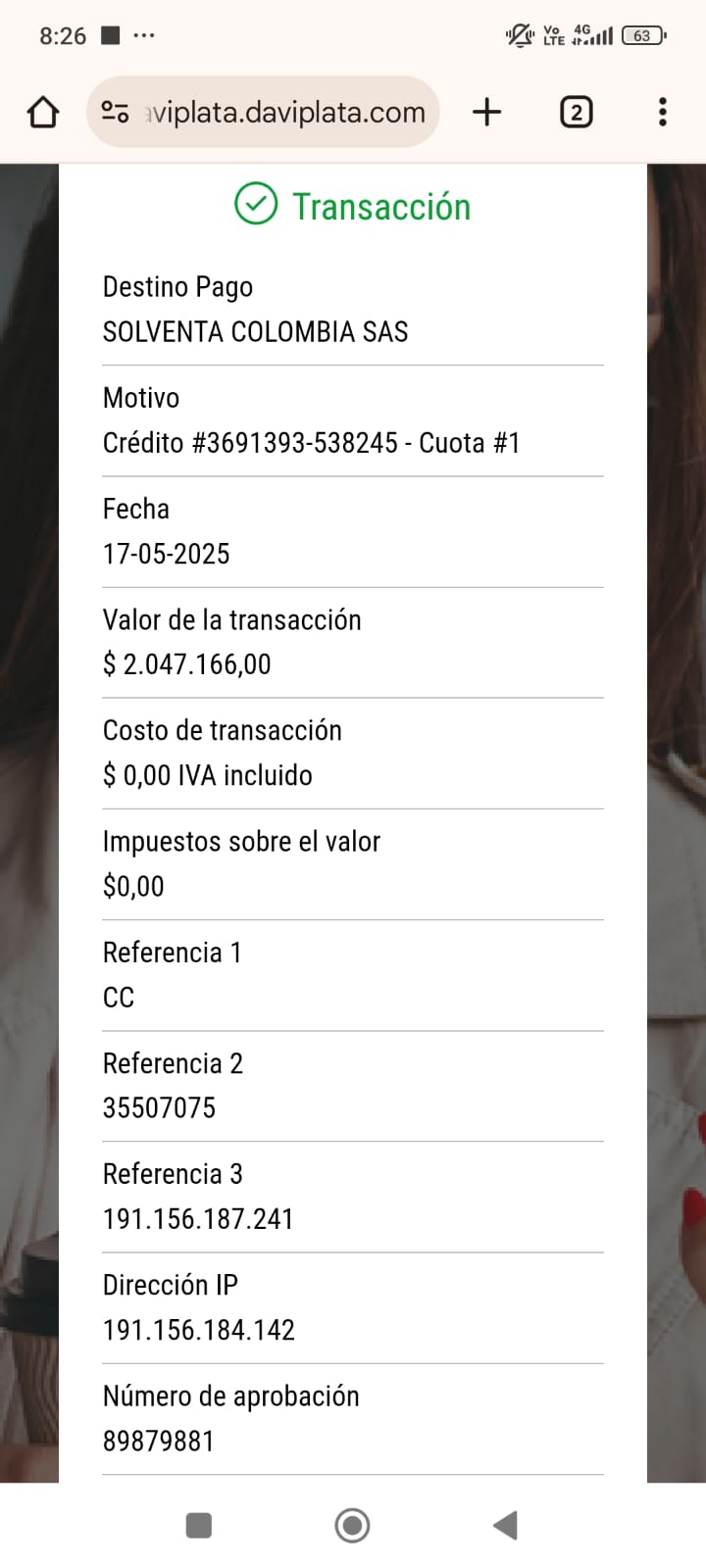Viewport: 706px width, 1568px height.
Task: Open the browser overflow menu
Action: click(x=663, y=113)
